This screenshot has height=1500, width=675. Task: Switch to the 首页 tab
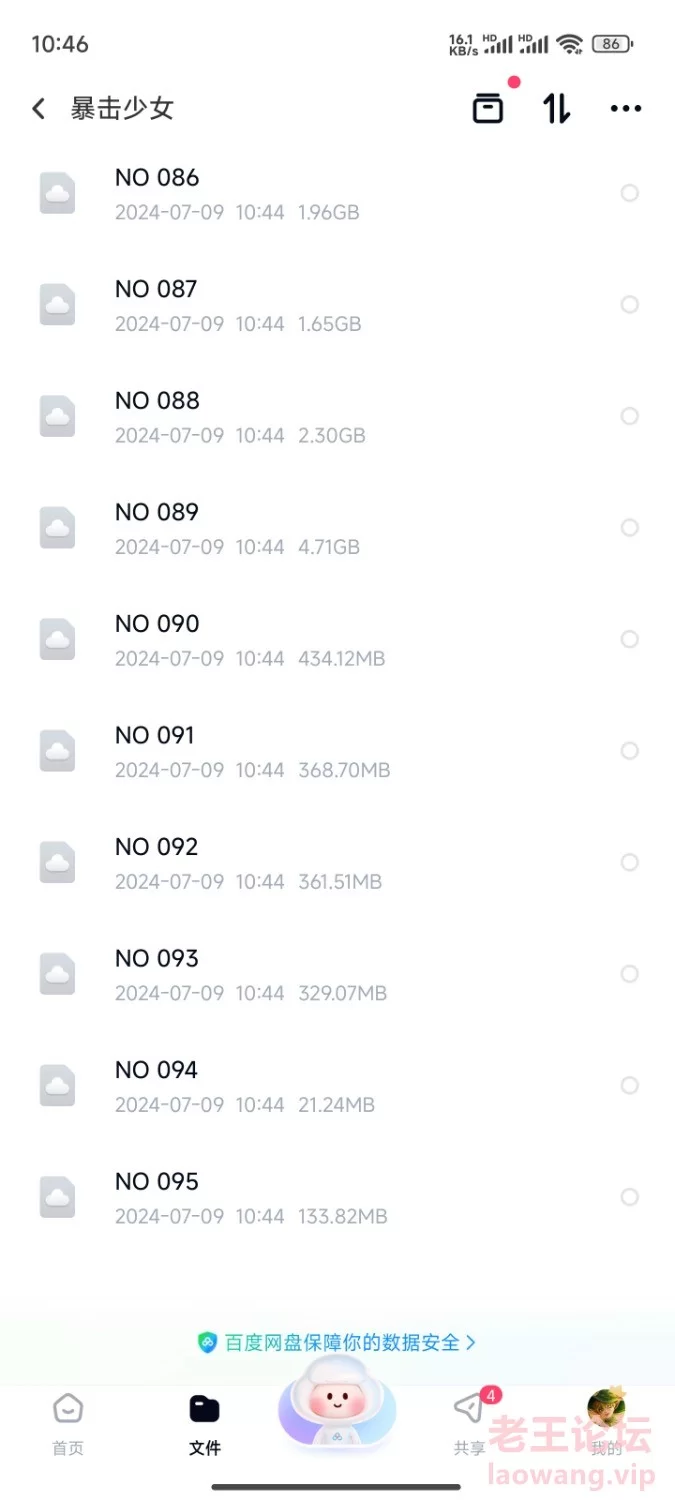(68, 1423)
